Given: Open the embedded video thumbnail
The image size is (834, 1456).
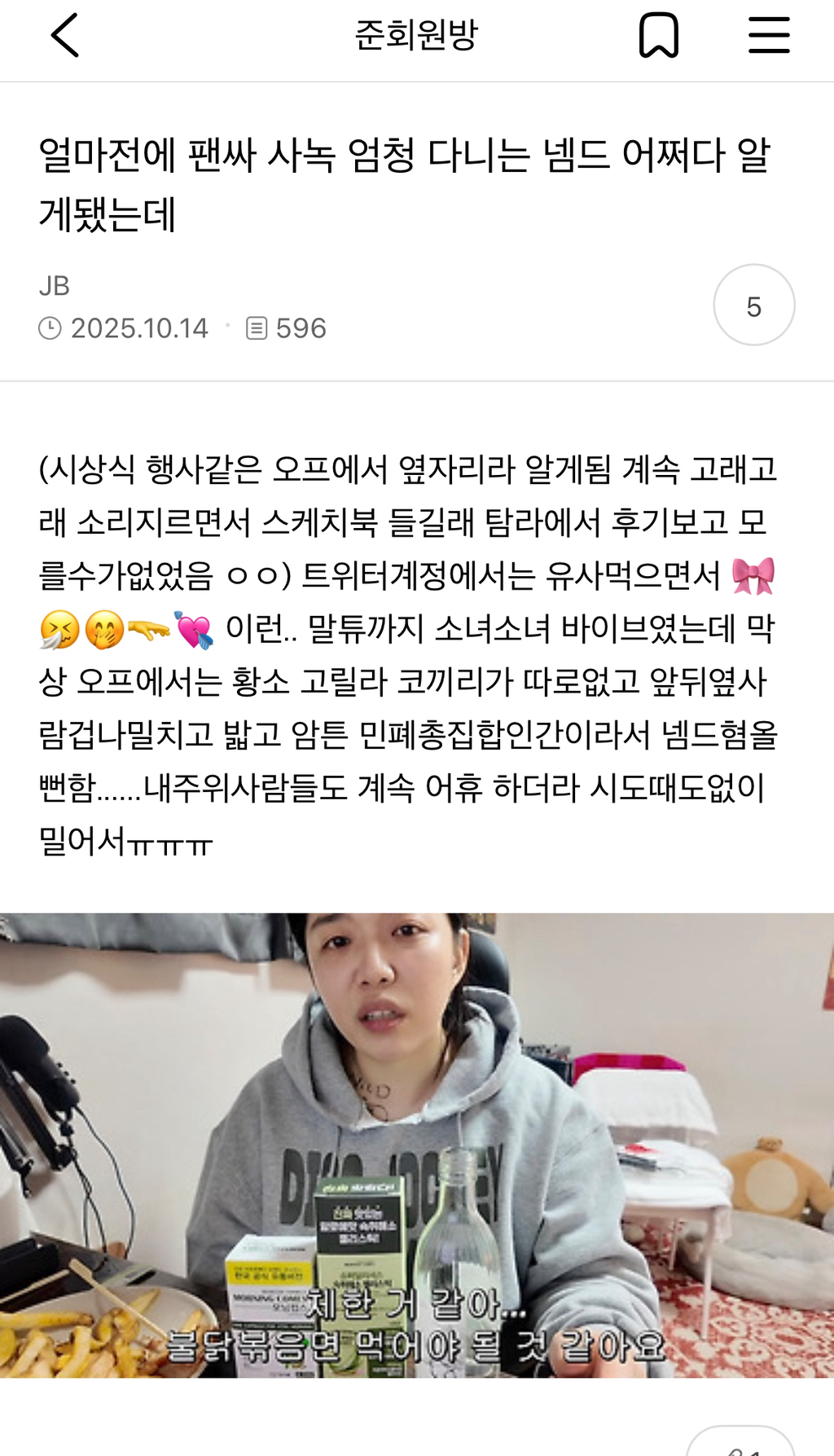Looking at the screenshot, I should click(417, 1141).
